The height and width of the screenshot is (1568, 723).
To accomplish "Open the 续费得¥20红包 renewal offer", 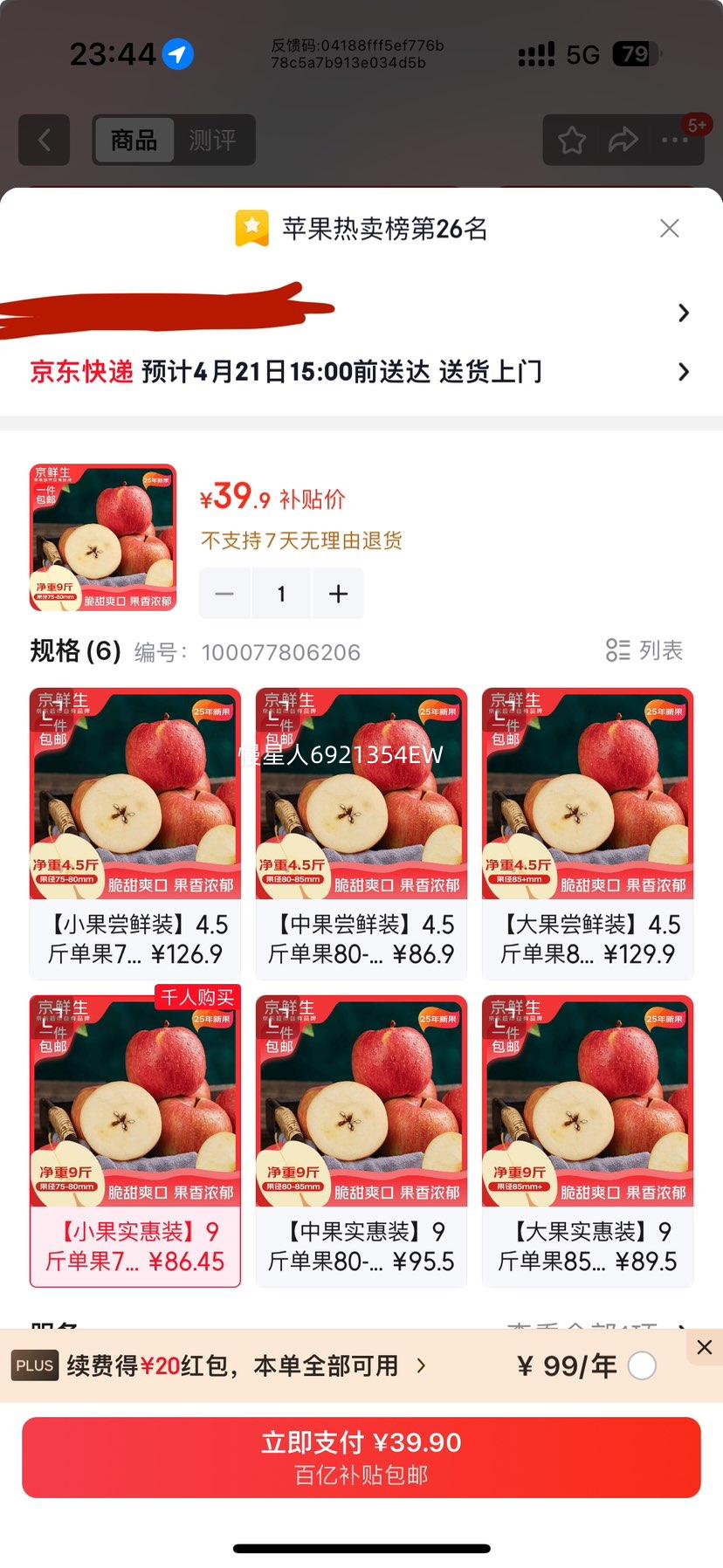I will click(x=218, y=1365).
